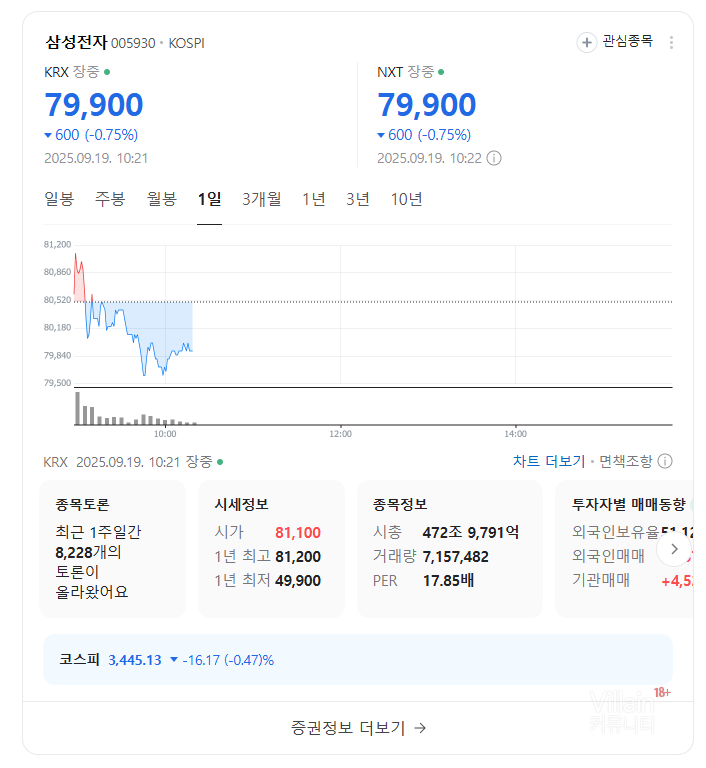Switch to the 일봉 chart tab

[x=59, y=199]
